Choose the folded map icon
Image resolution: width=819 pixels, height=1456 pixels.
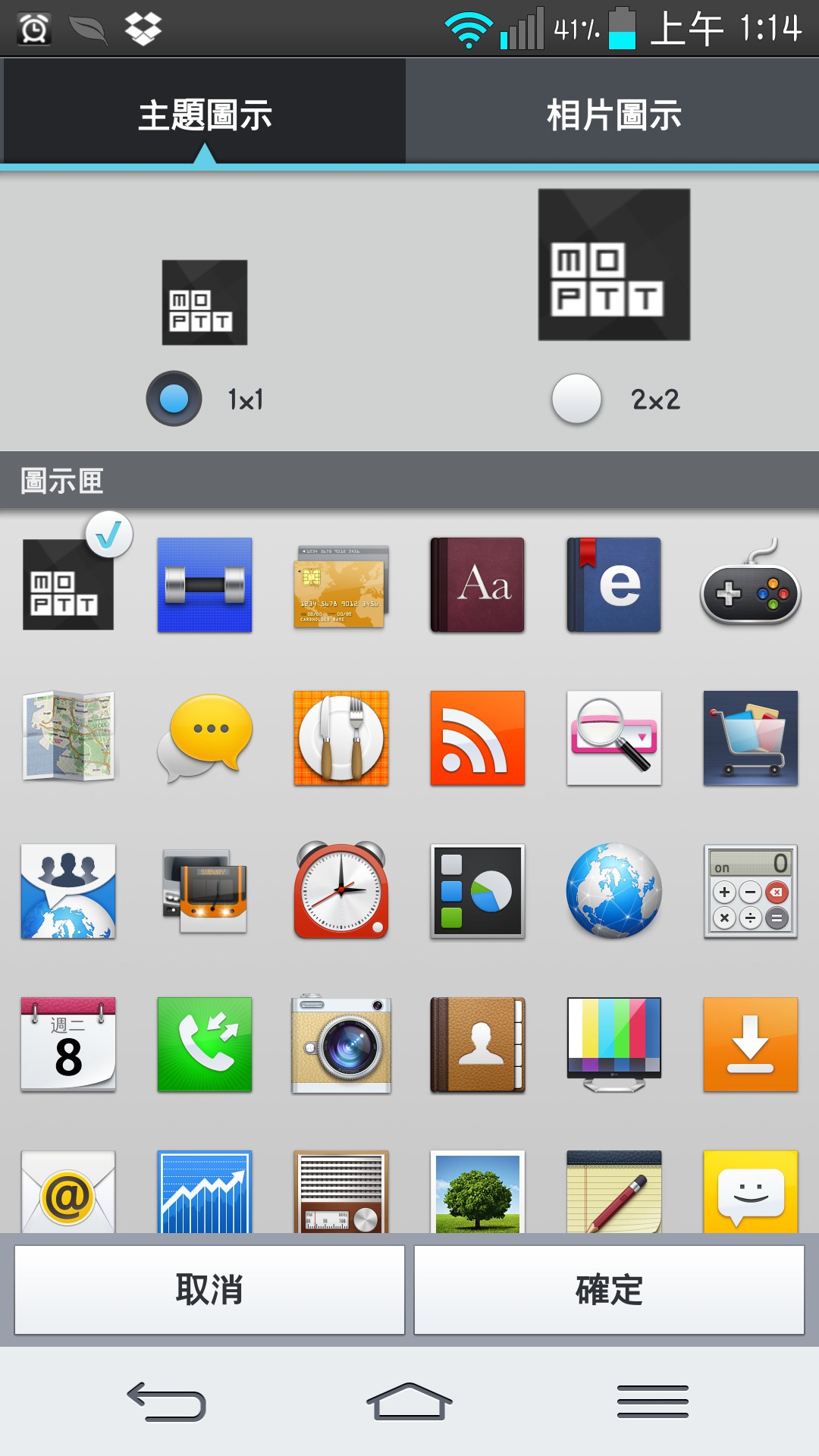[x=68, y=736]
